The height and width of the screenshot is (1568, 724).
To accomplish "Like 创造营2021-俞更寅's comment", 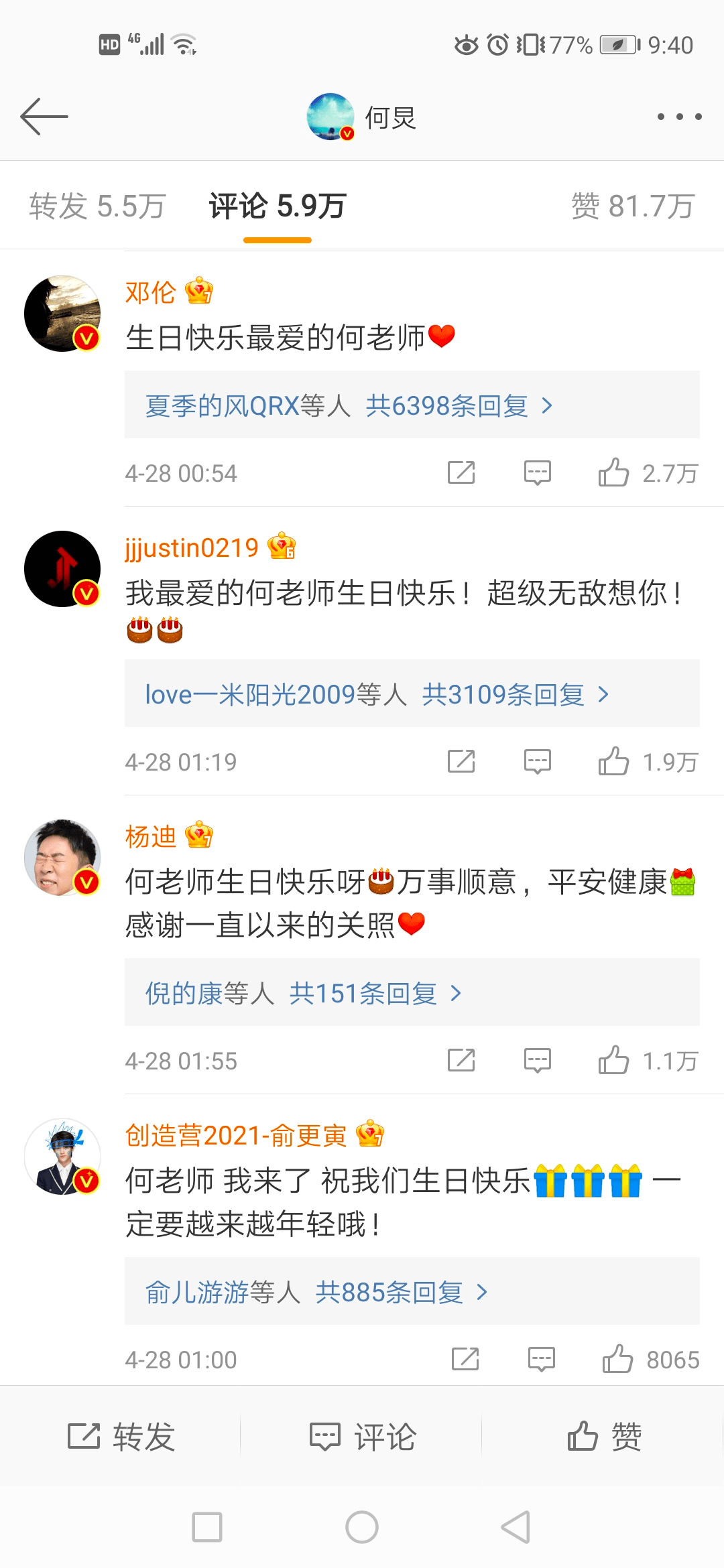I will click(x=650, y=1360).
